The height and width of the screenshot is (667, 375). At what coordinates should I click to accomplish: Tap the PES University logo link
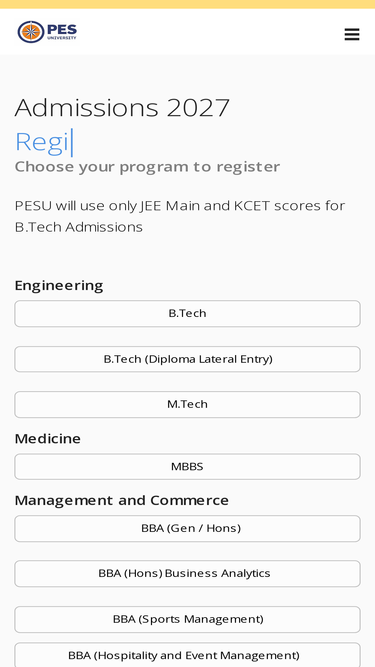pyautogui.click(x=47, y=32)
